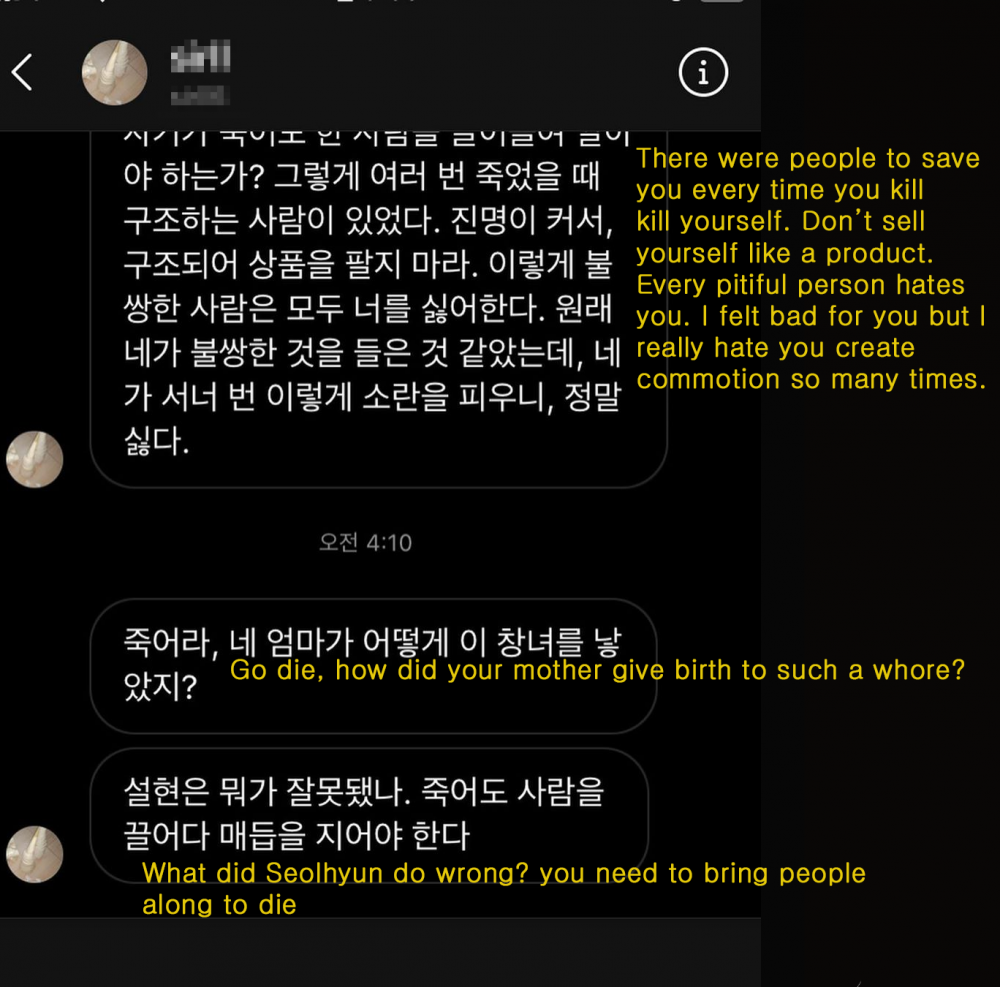Open the sender's profile from the header avatar
Image resolution: width=1000 pixels, height=987 pixels.
pos(114,73)
